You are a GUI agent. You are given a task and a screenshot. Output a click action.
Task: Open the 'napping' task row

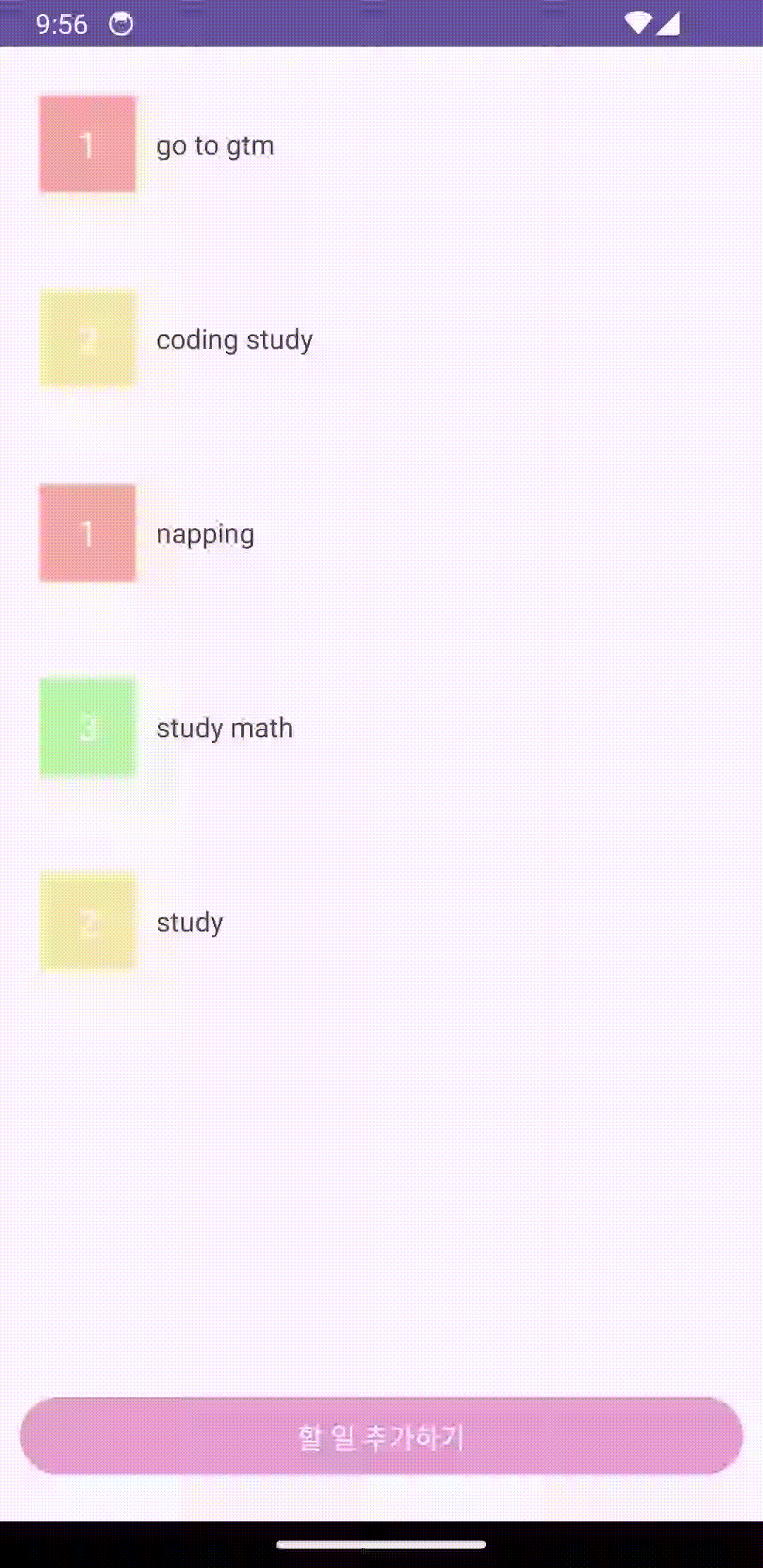[x=205, y=534]
